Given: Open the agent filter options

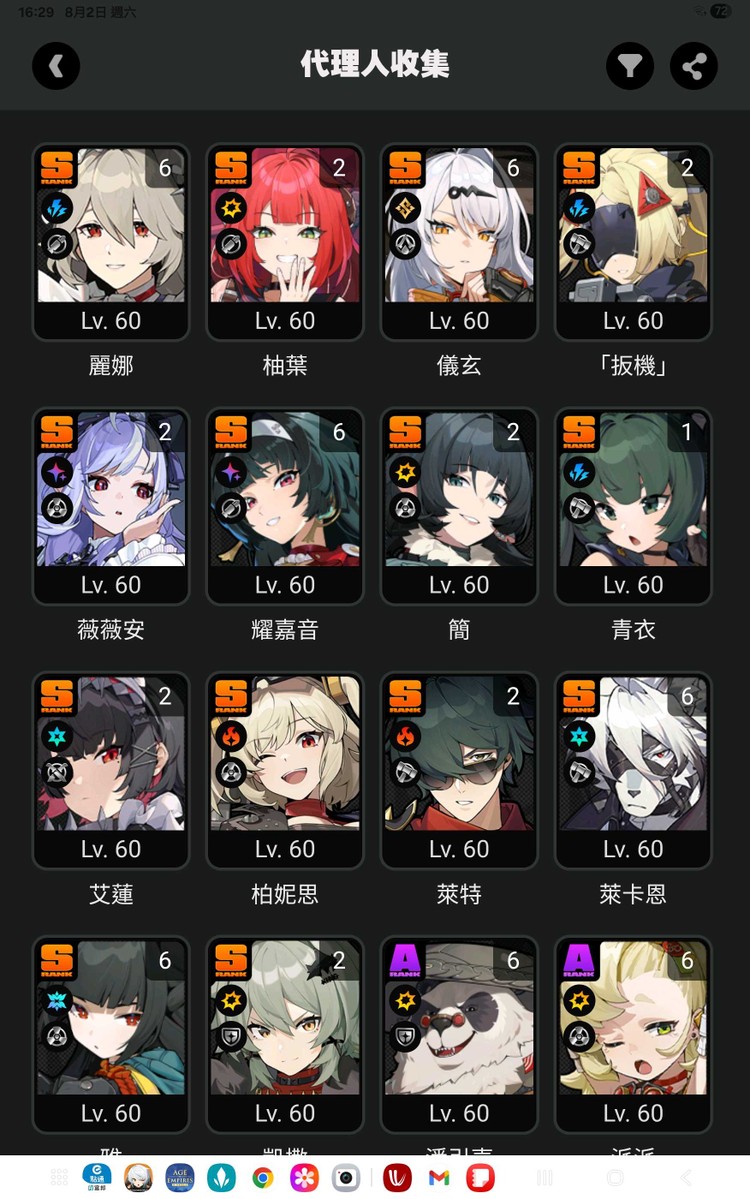Looking at the screenshot, I should [630, 66].
